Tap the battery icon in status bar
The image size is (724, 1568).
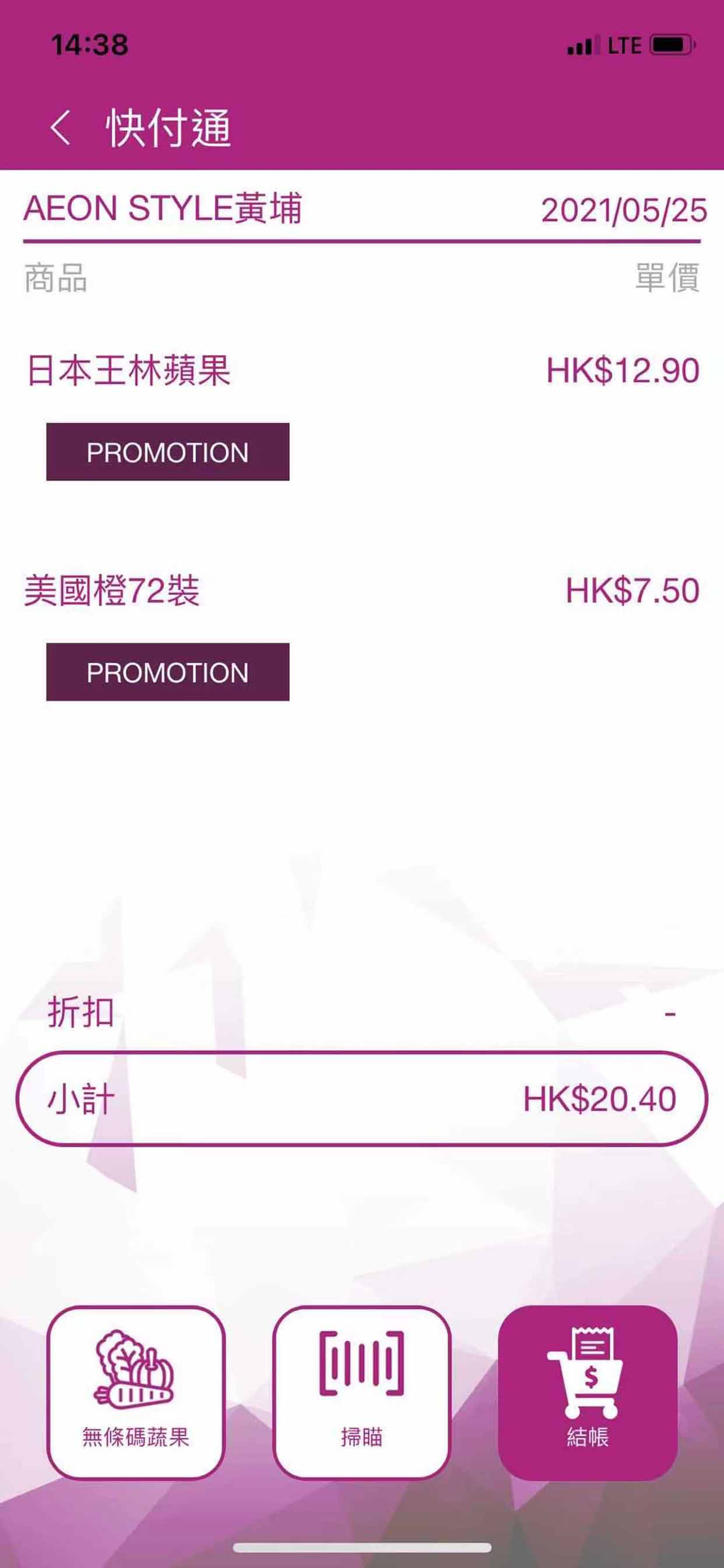pyautogui.click(x=672, y=44)
